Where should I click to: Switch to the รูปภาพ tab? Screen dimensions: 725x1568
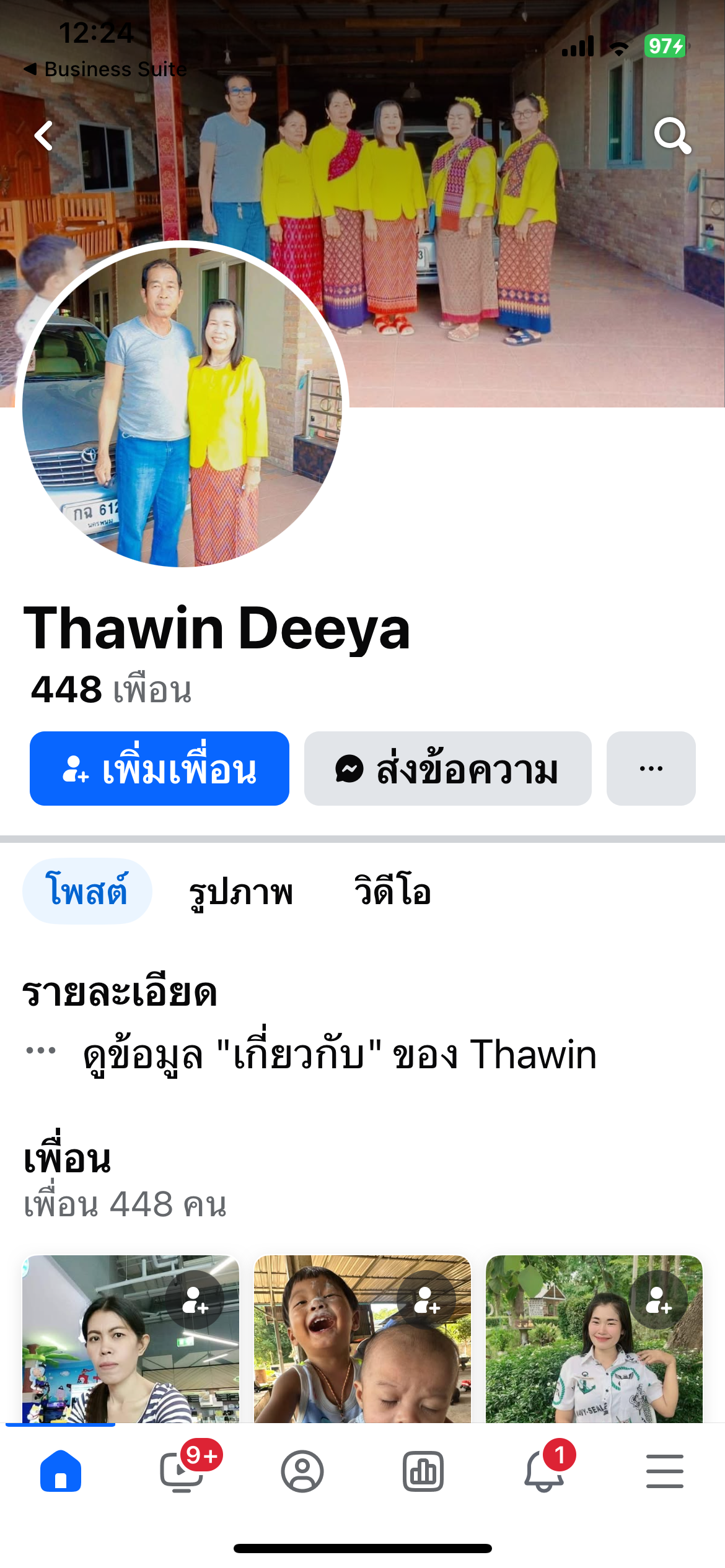(x=240, y=892)
